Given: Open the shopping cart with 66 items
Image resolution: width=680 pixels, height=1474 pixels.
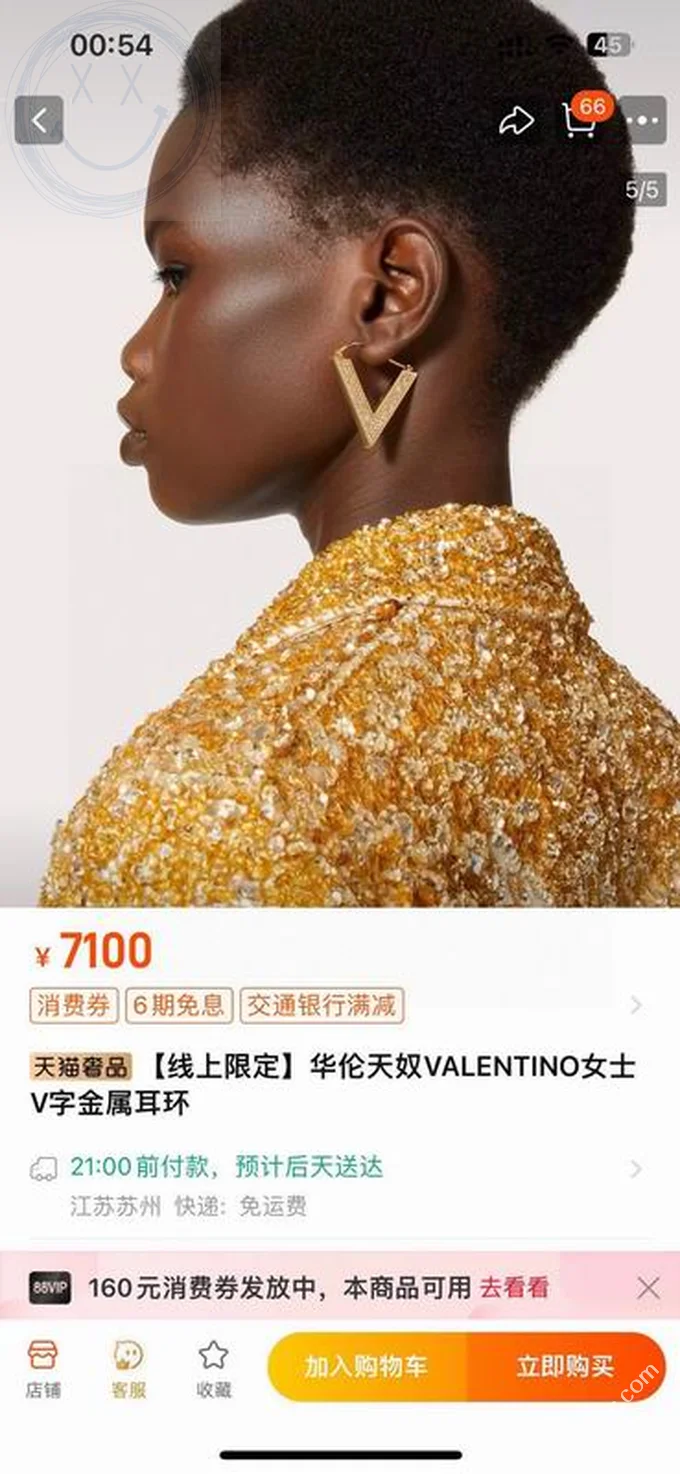Looking at the screenshot, I should [580, 119].
